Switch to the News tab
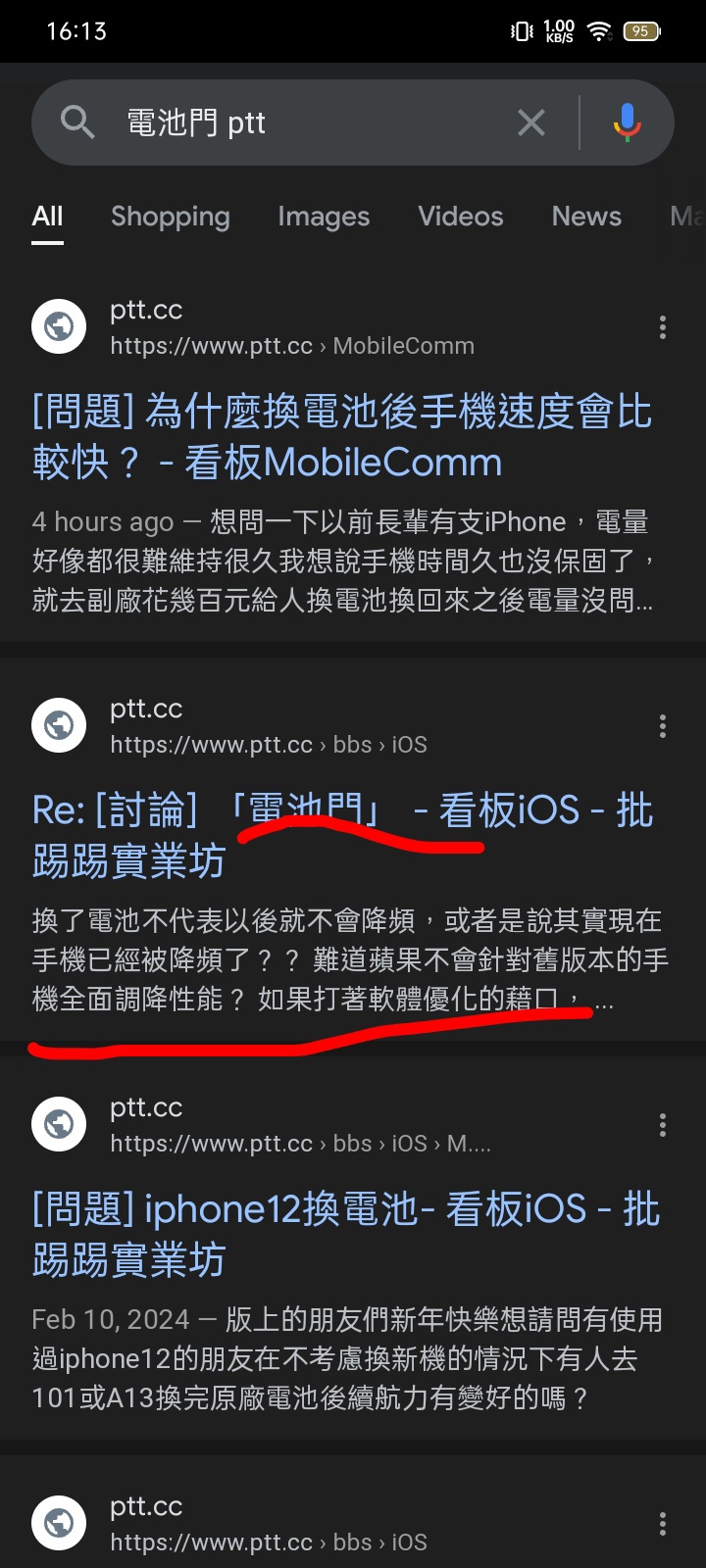The width and height of the screenshot is (706, 1568). click(x=586, y=217)
